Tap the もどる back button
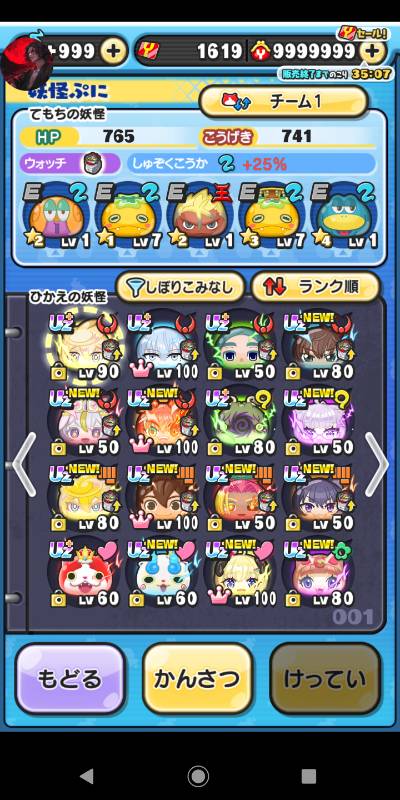Viewport: 400px width, 800px height. click(70, 678)
